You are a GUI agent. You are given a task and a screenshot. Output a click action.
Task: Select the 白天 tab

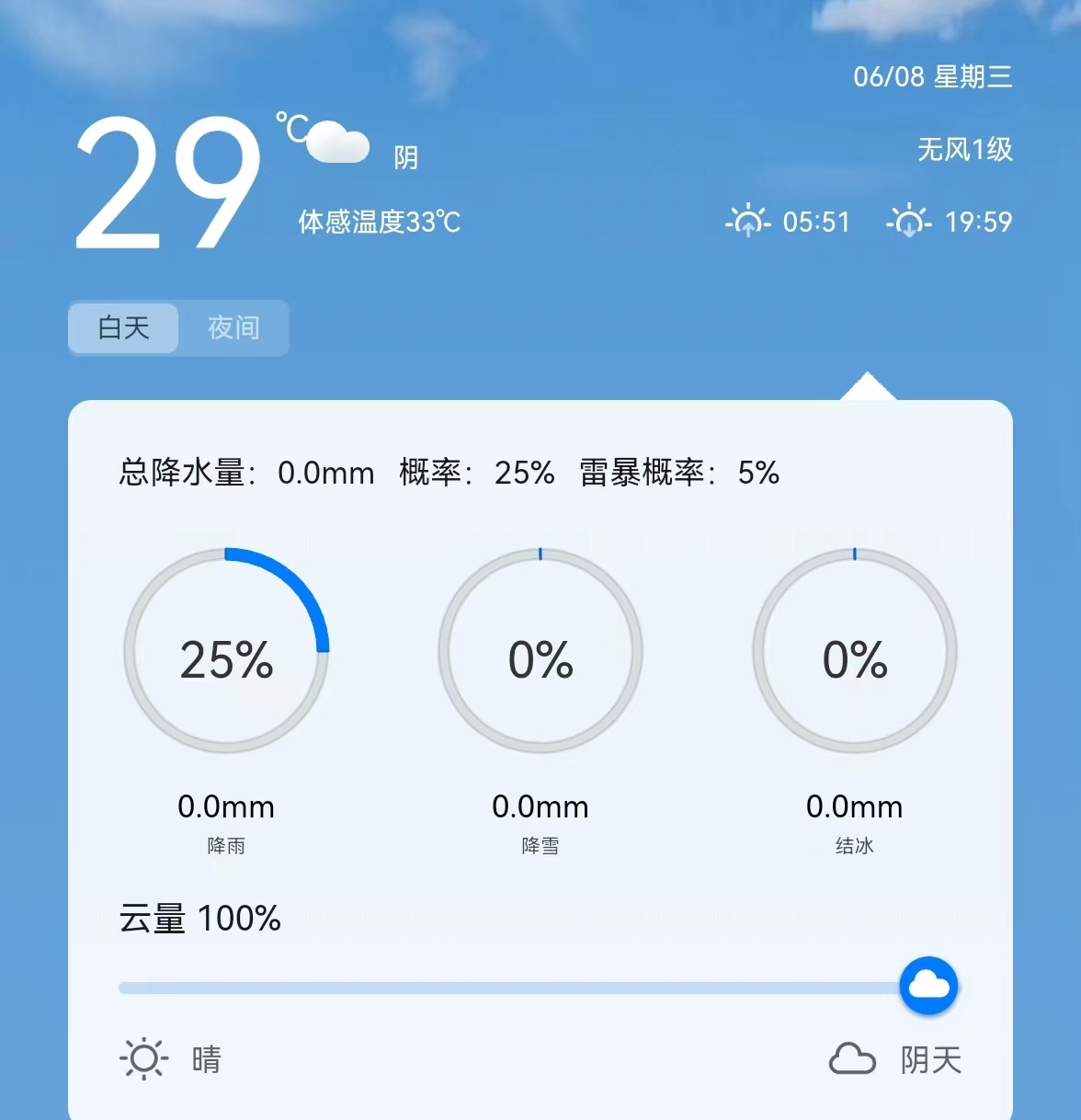(124, 328)
